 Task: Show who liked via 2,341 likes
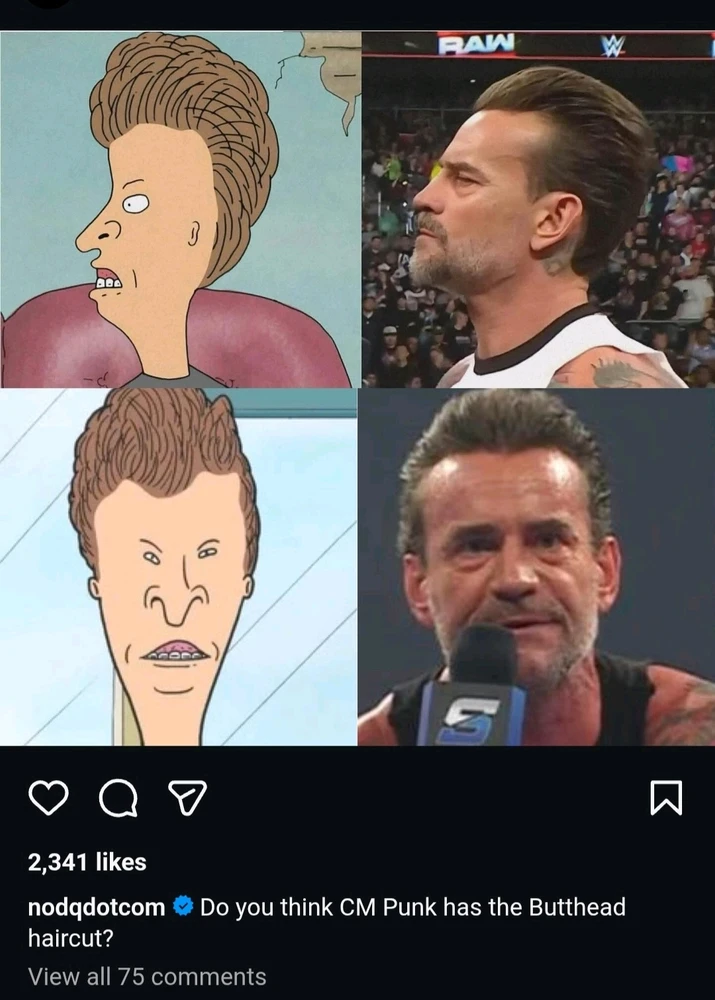[x=87, y=862]
